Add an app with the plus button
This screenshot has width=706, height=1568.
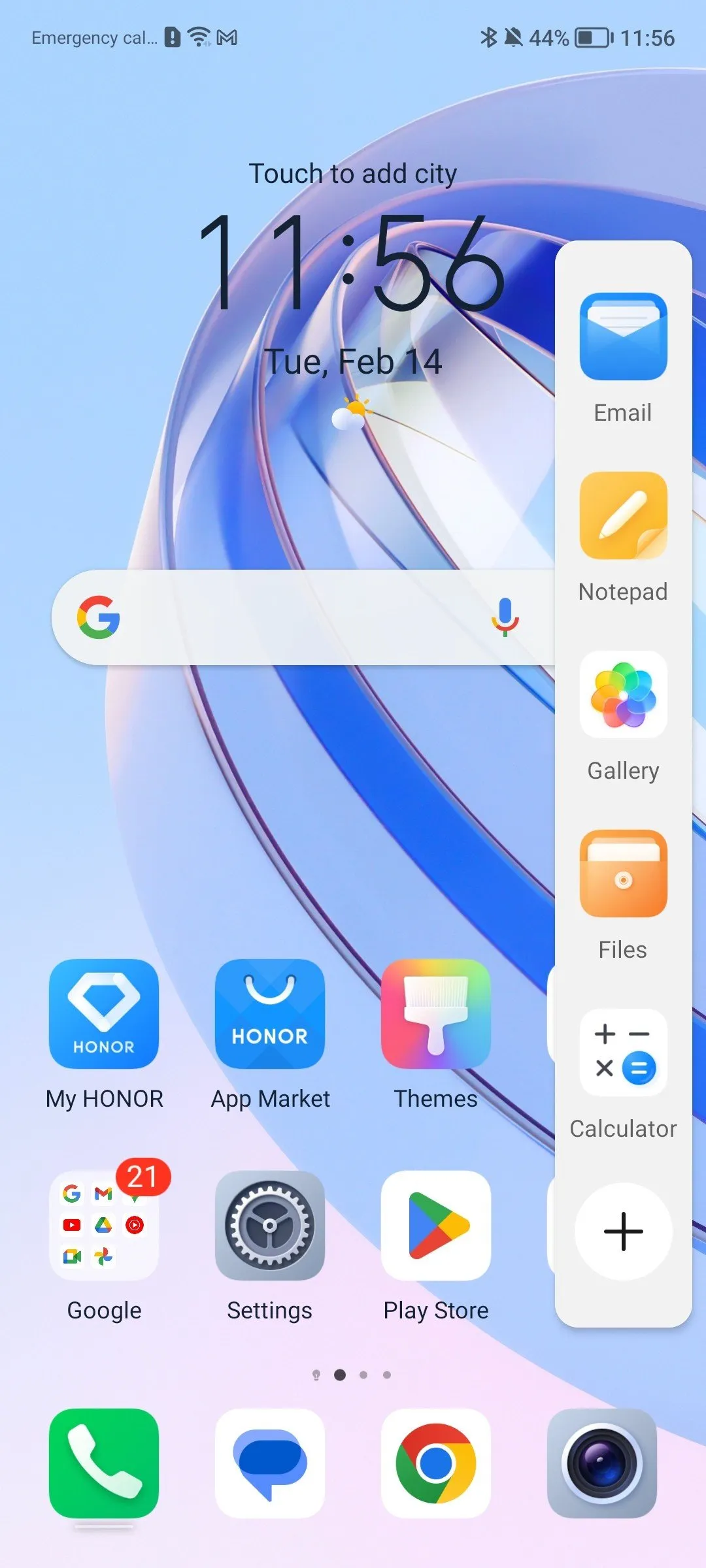click(x=623, y=1231)
